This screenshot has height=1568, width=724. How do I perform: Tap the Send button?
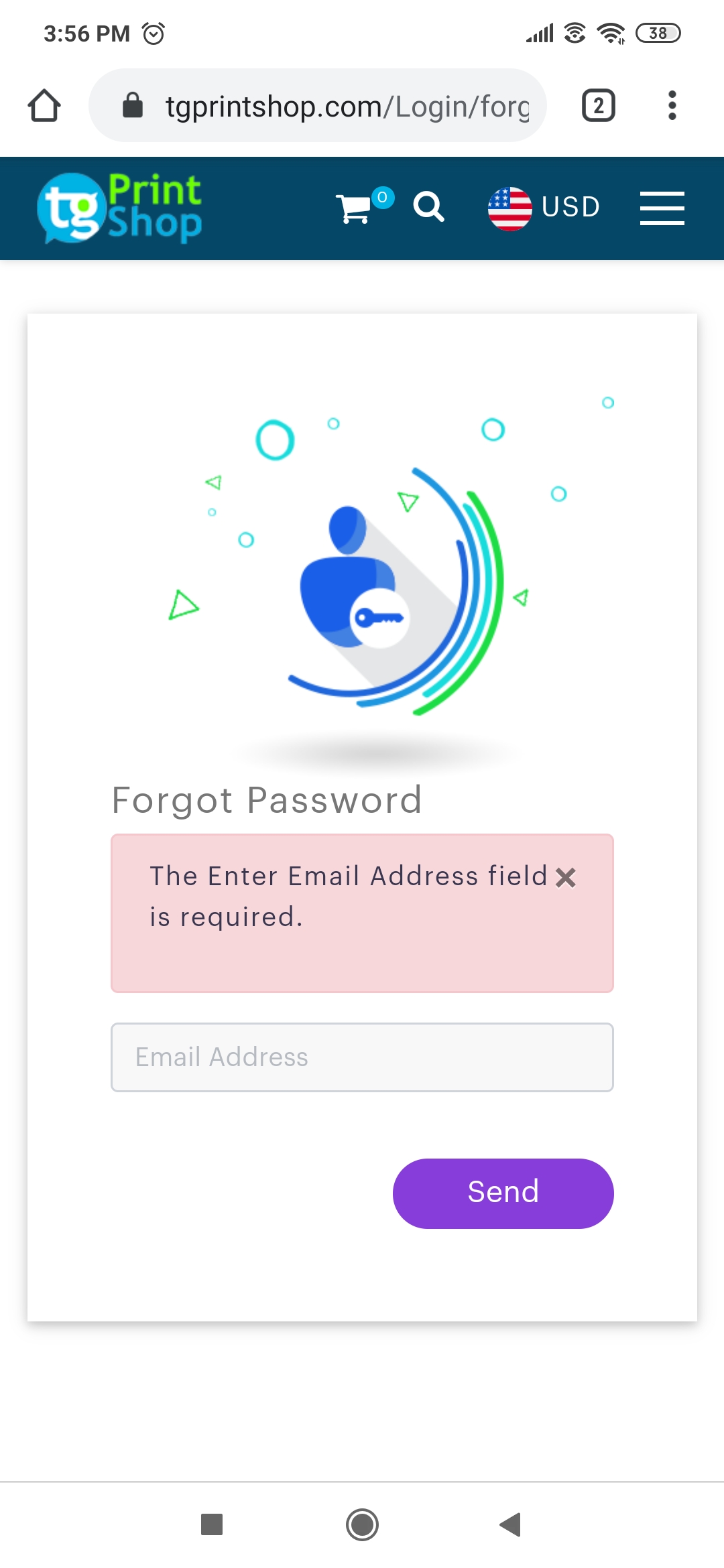(x=503, y=1193)
